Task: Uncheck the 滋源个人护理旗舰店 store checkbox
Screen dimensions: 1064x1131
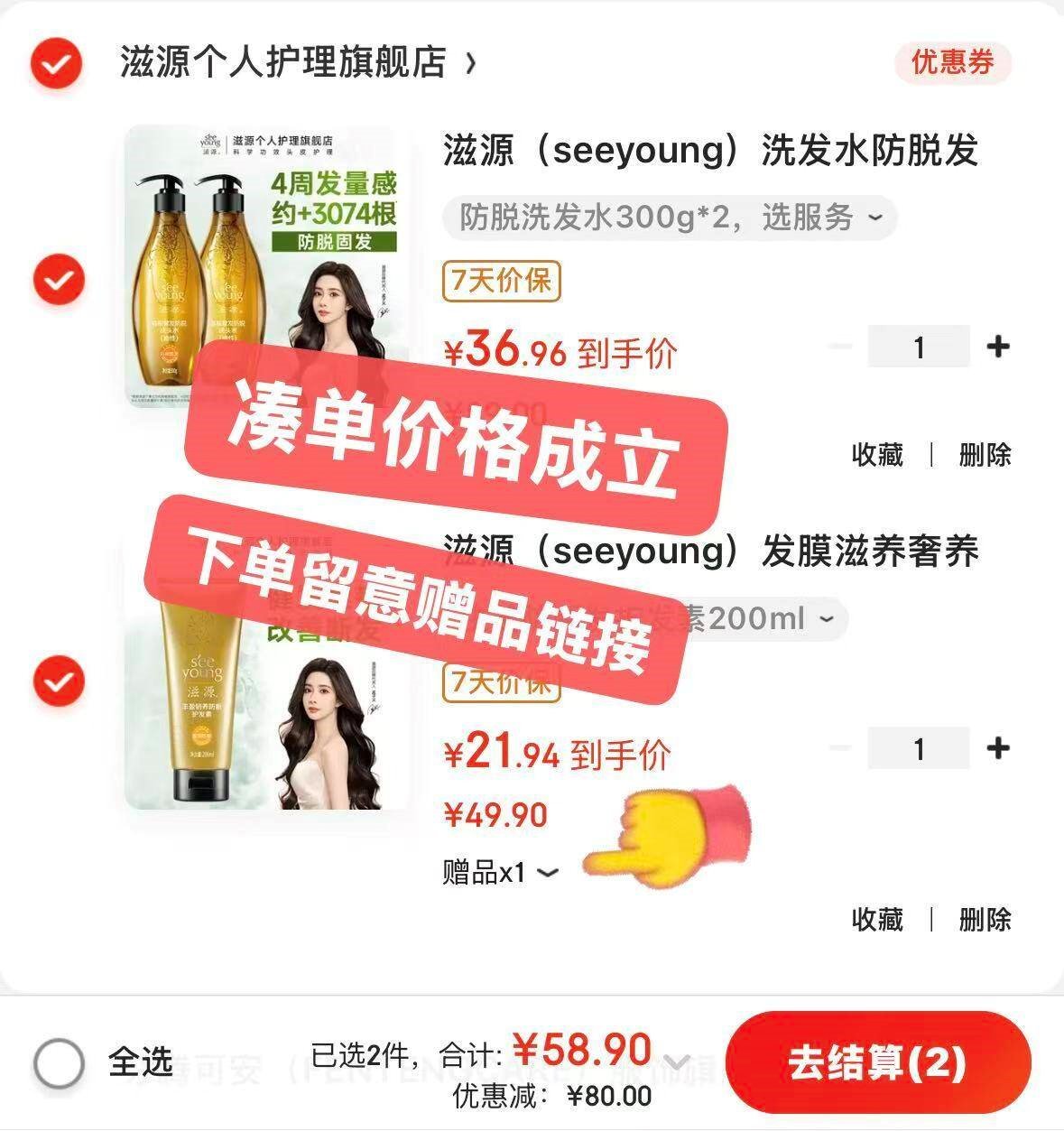Action: (x=57, y=63)
